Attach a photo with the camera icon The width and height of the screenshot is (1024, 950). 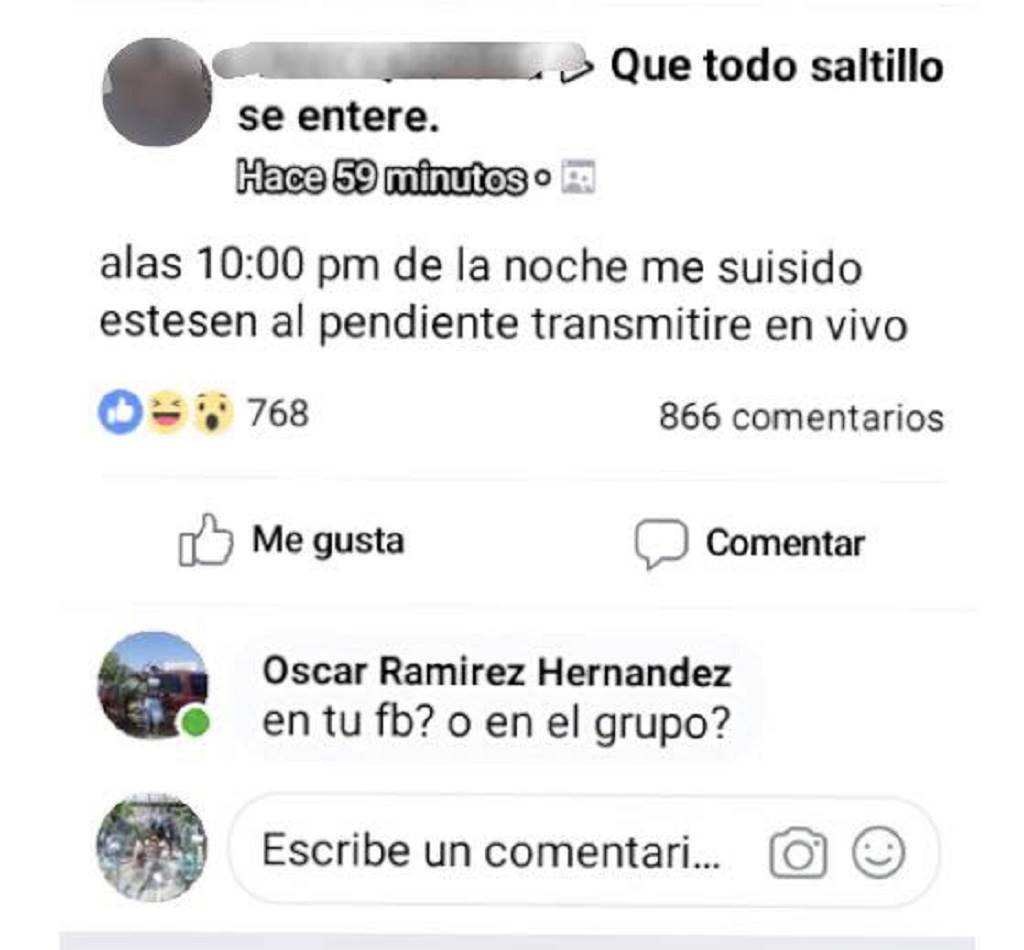click(797, 855)
